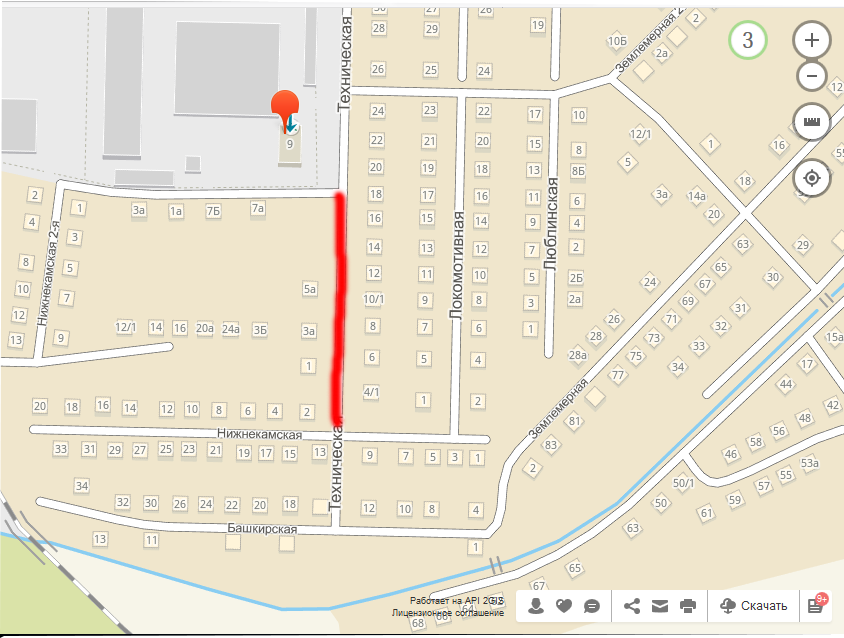The image size is (844, 638).
Task: Open the user profile icon
Action: [538, 605]
